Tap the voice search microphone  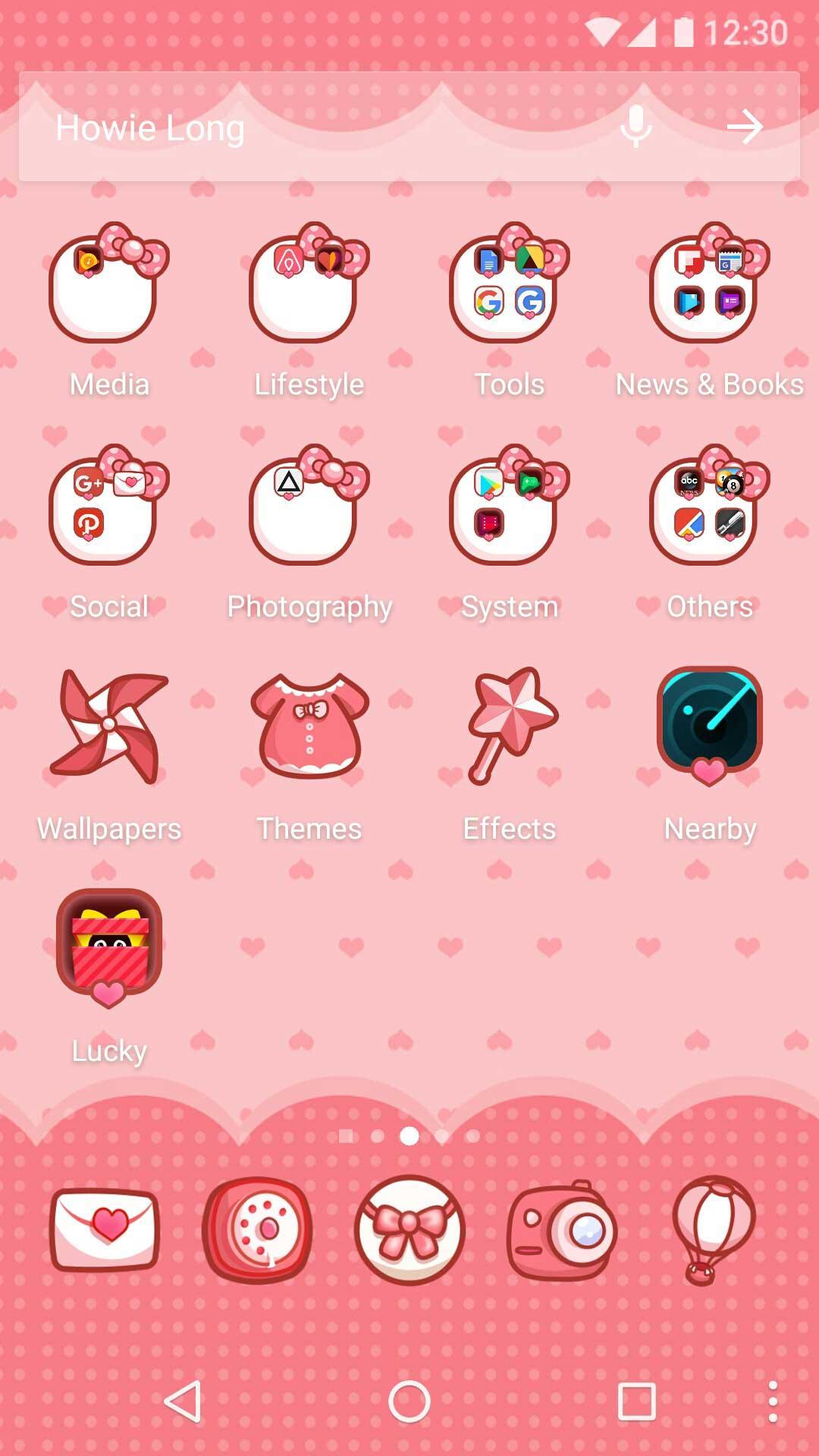tap(636, 127)
